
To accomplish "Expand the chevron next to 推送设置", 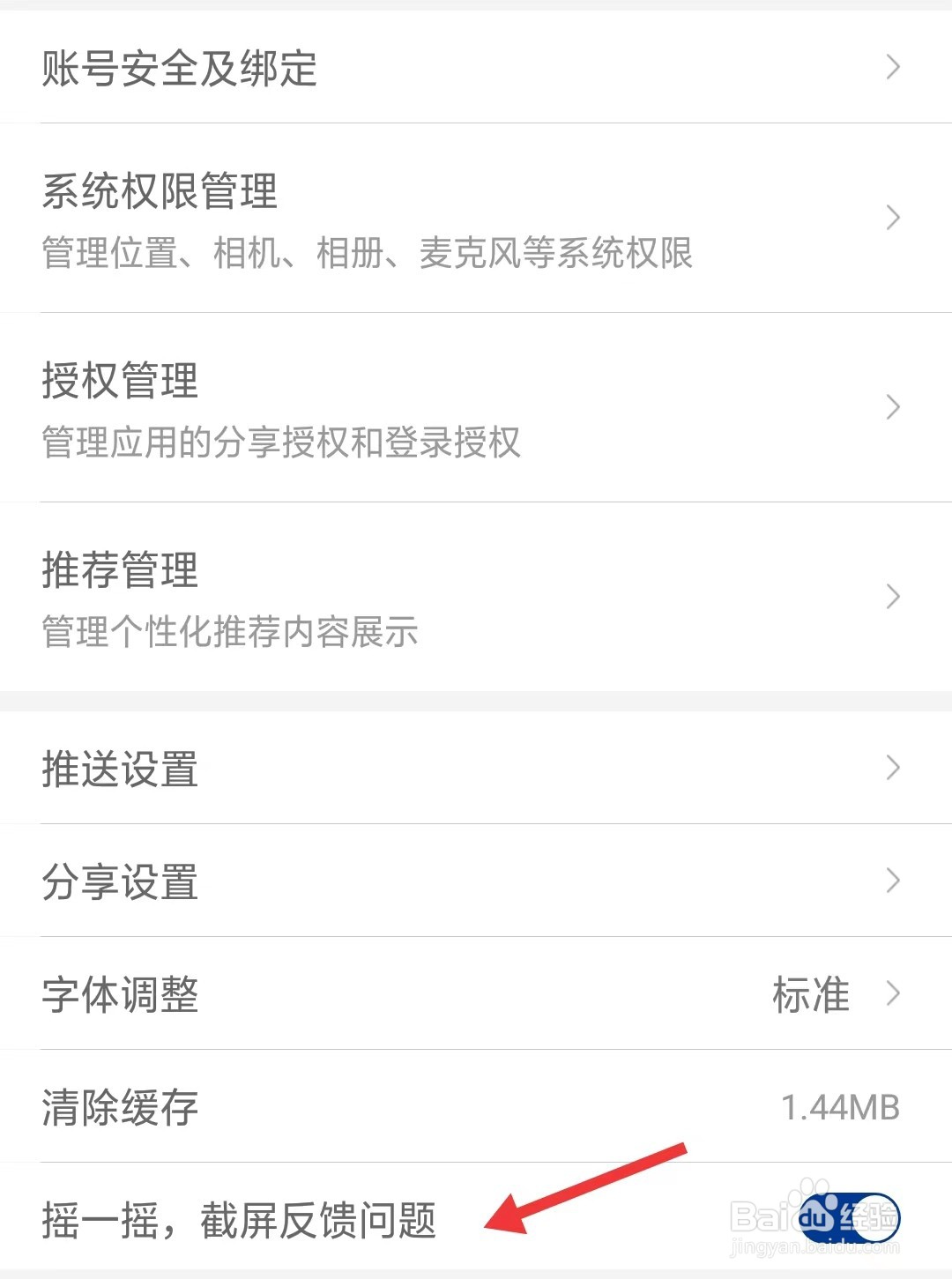I will [x=894, y=768].
